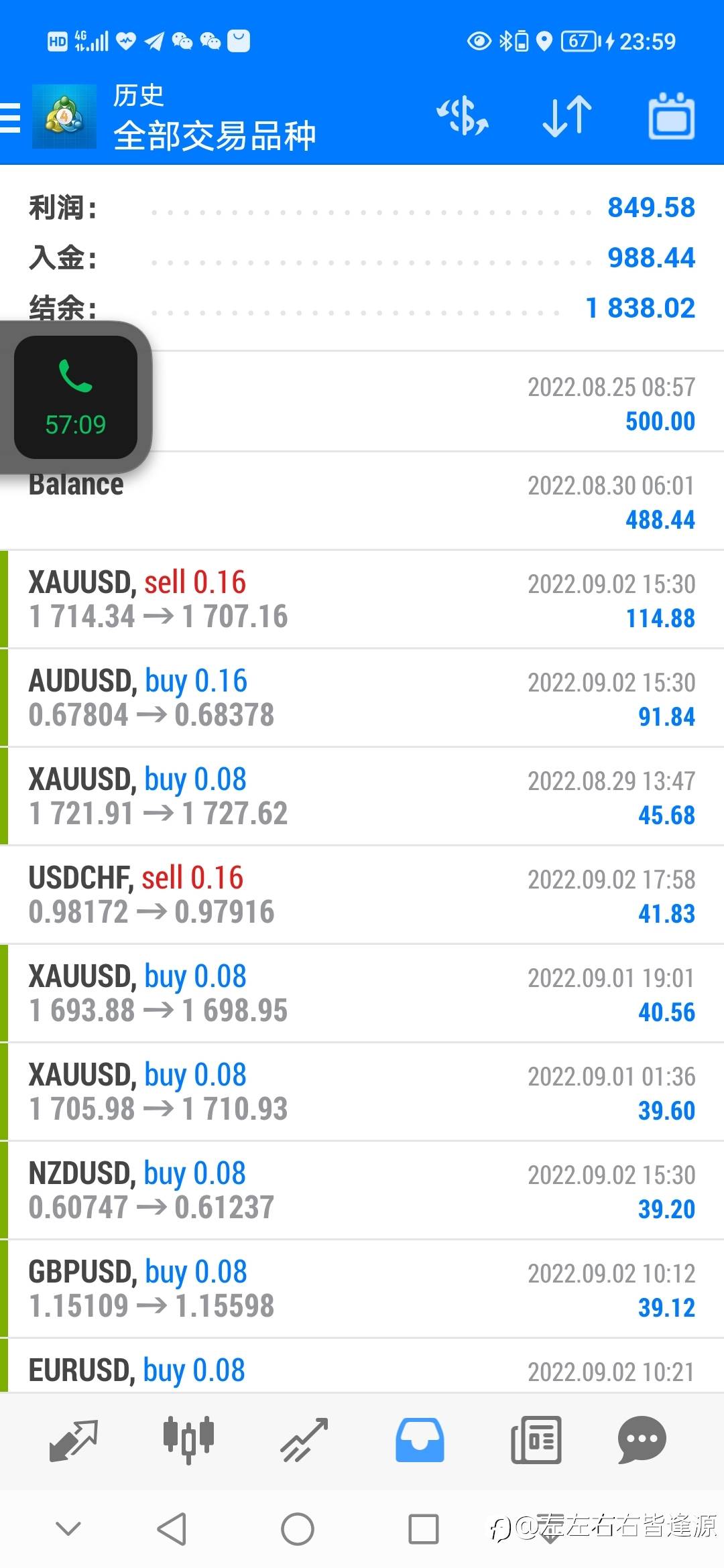
Task: Pick a history date range
Action: click(x=671, y=117)
